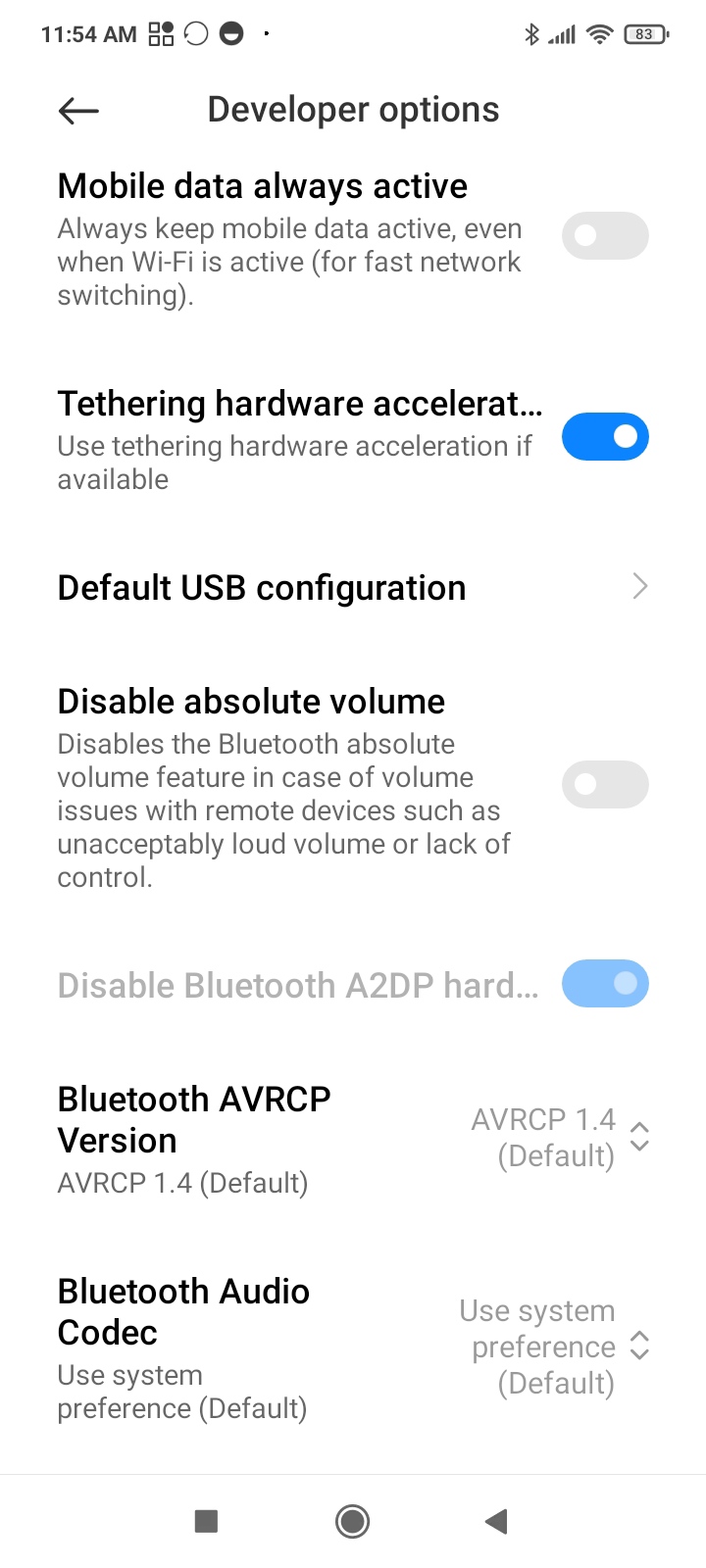Enable Mobile data always active
Image resolution: width=706 pixels, height=1568 pixels.
605,236
